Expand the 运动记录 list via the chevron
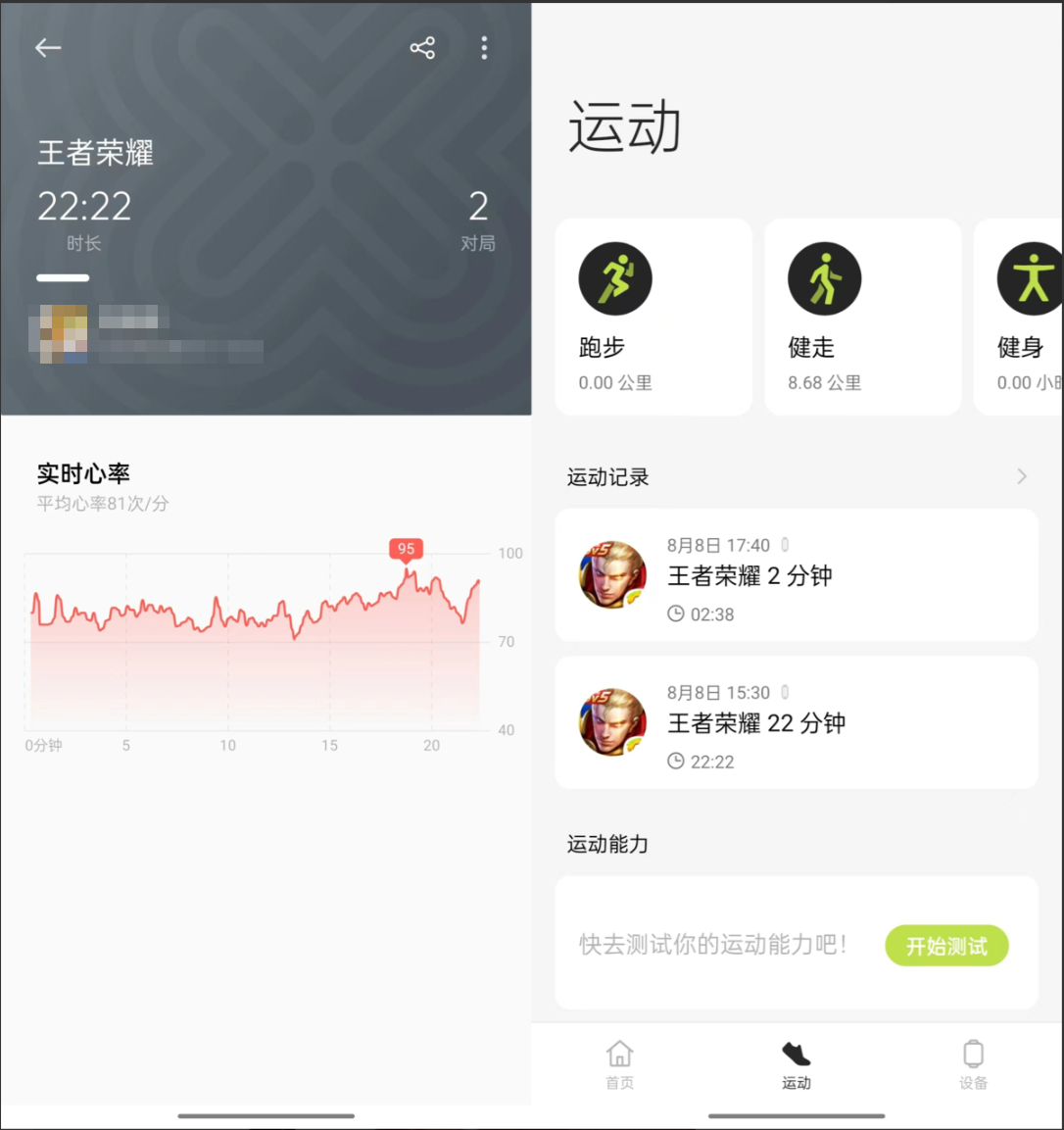The image size is (1064, 1130). tap(1021, 477)
